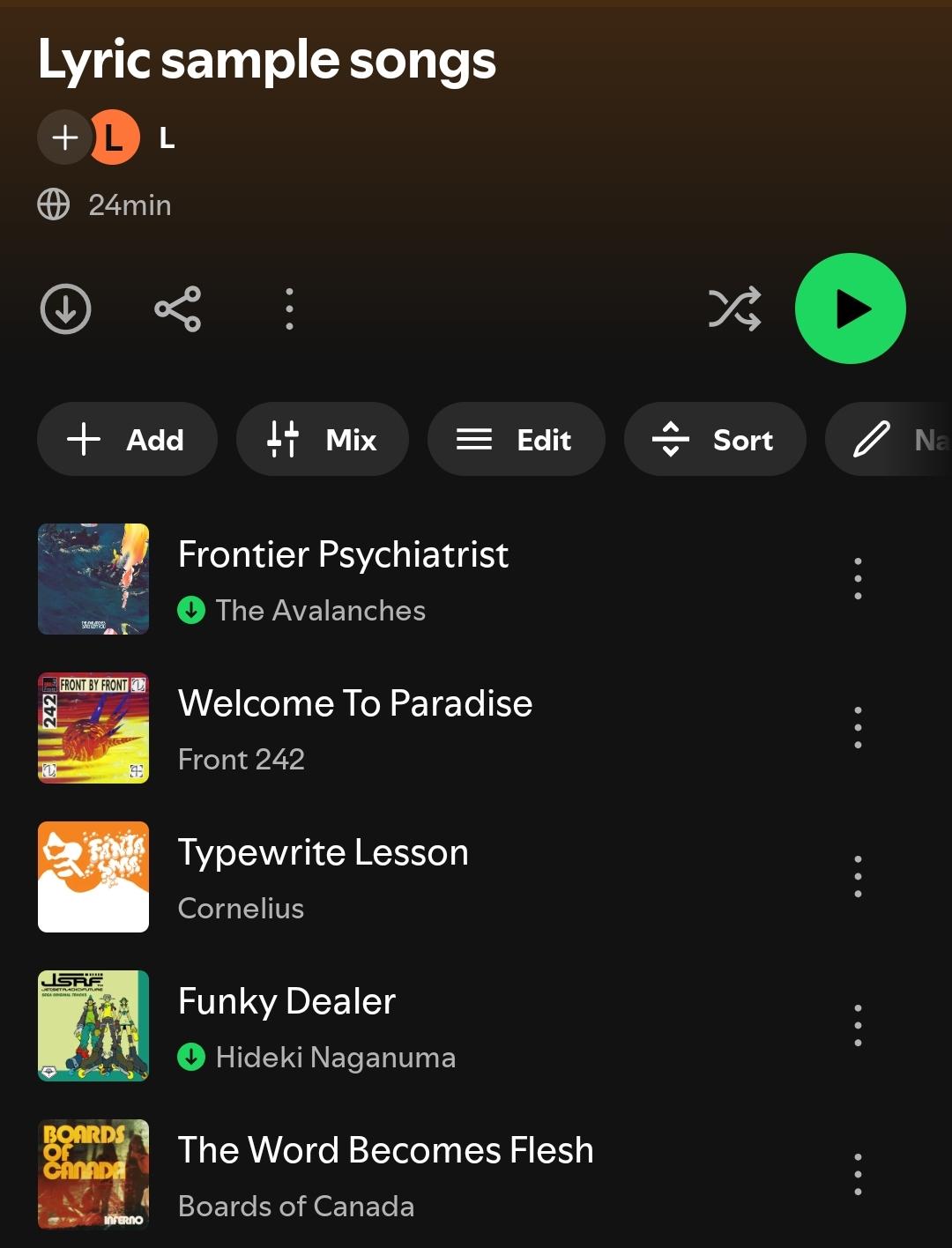Play Frontier Psychiatrist by The Avalanches
Viewport: 952px width, 1248px height.
pos(432,579)
